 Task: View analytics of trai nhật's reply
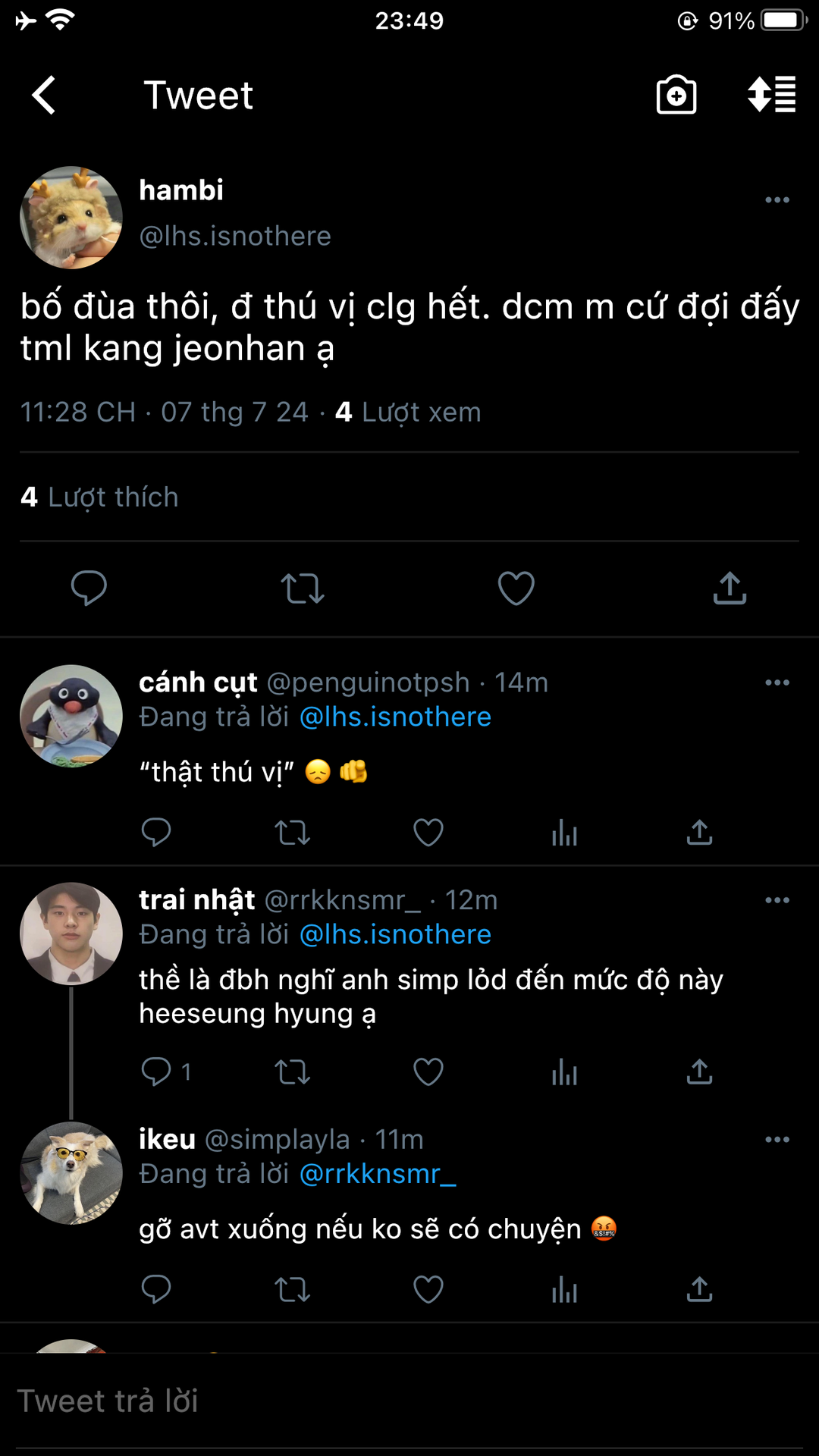[x=564, y=1072]
